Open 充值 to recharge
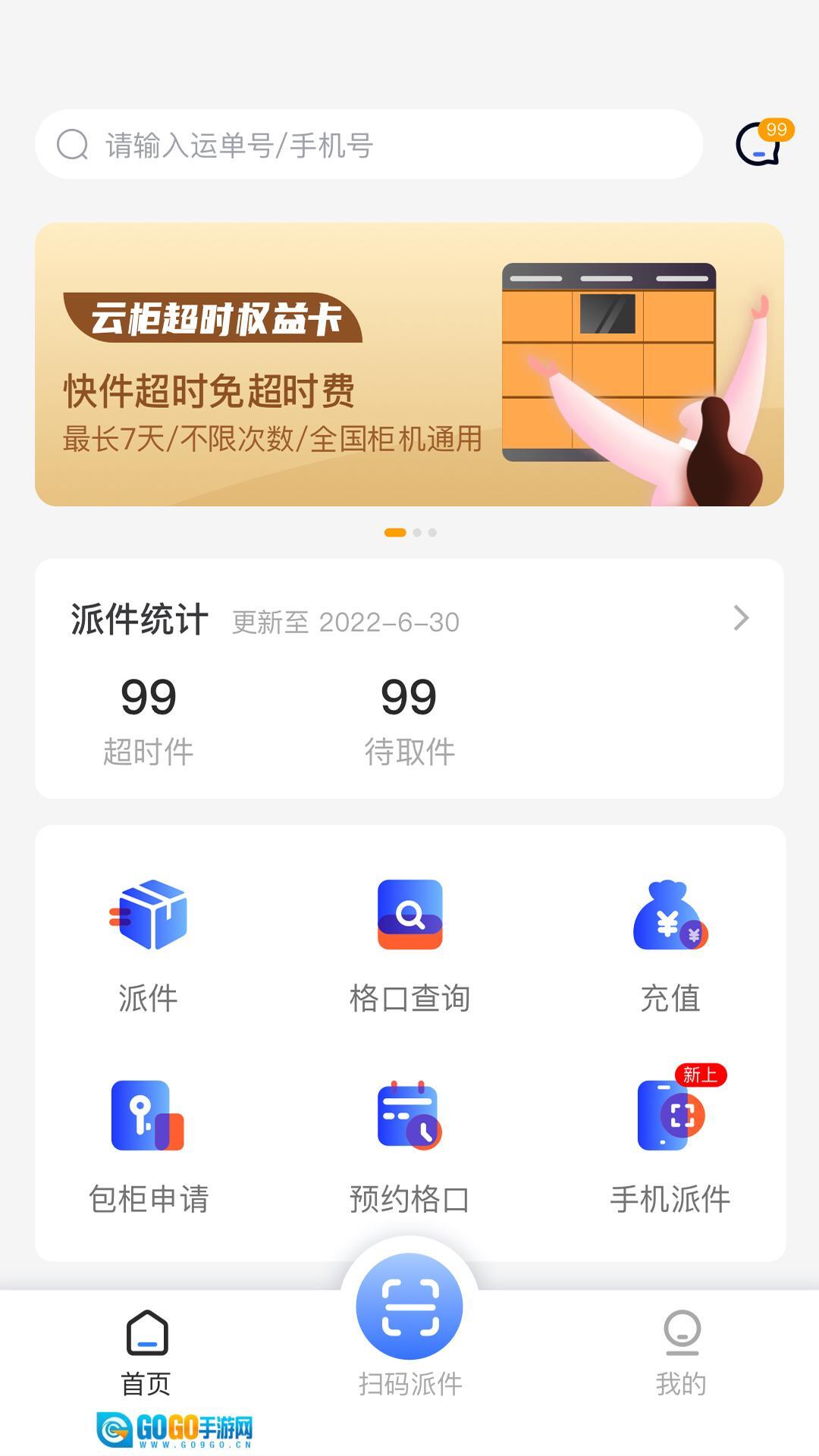The image size is (819, 1456). tap(670, 945)
